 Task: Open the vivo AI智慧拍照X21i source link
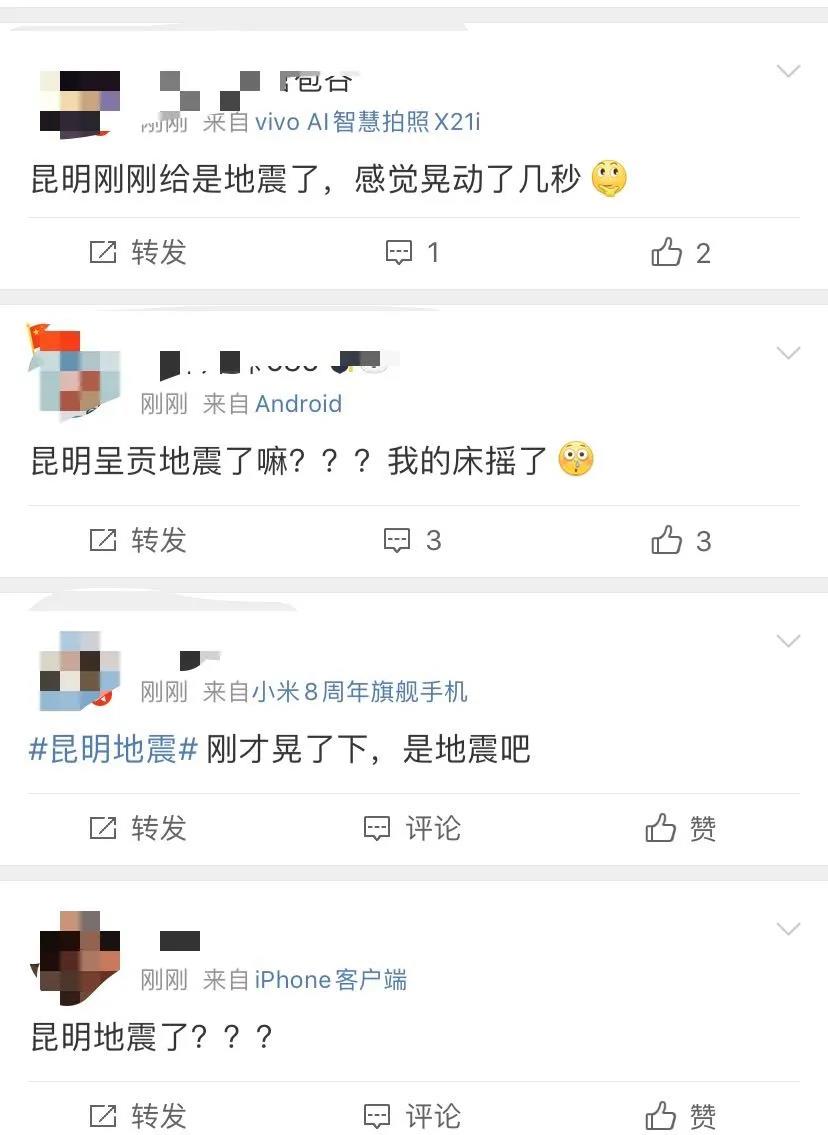(x=367, y=122)
